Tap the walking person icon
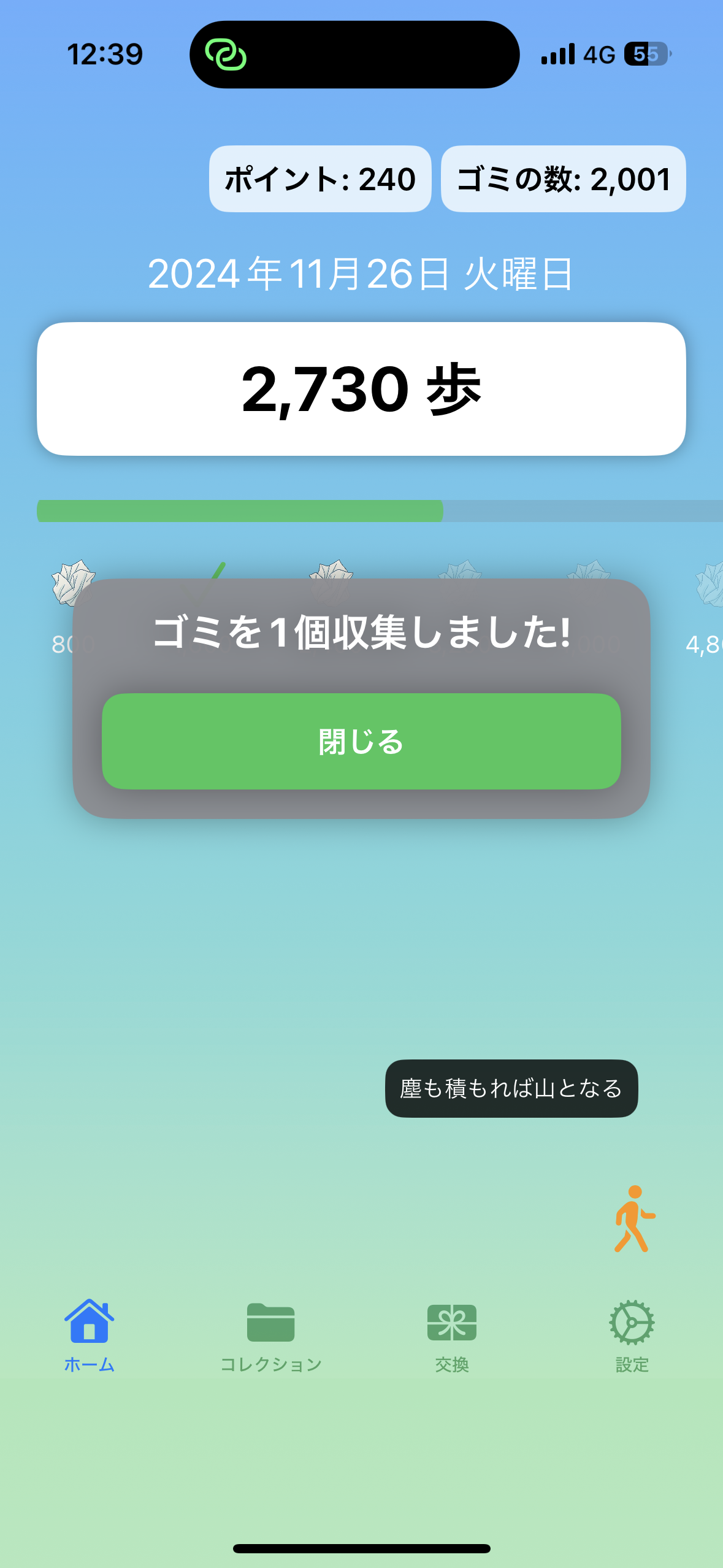The image size is (723, 1568). tap(634, 1218)
